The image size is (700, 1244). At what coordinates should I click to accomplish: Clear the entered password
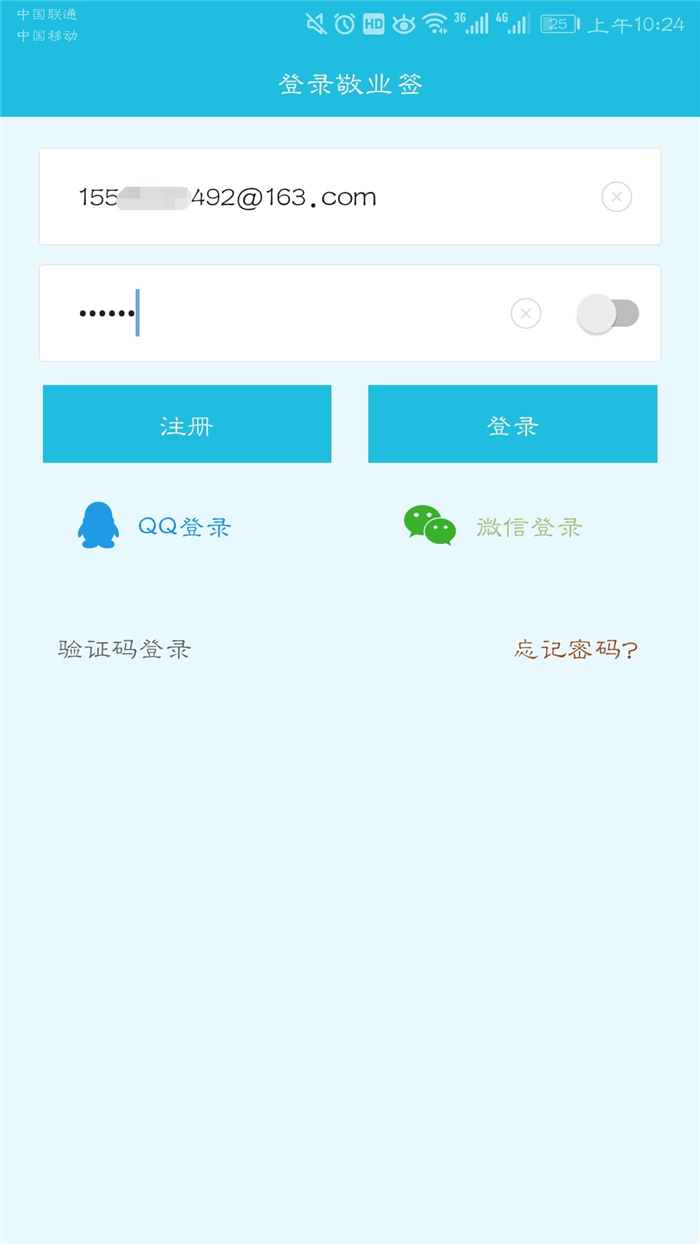[x=526, y=314]
